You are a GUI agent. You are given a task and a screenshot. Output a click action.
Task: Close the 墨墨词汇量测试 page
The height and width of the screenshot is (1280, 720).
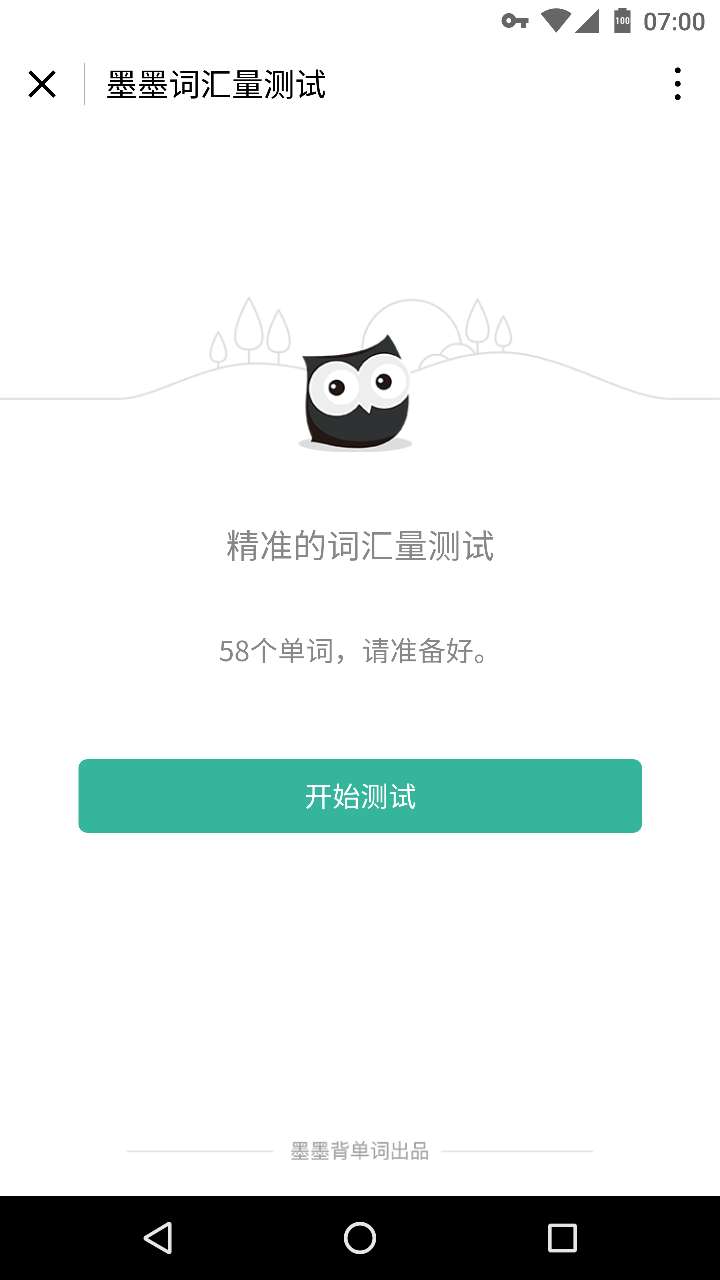pyautogui.click(x=42, y=84)
